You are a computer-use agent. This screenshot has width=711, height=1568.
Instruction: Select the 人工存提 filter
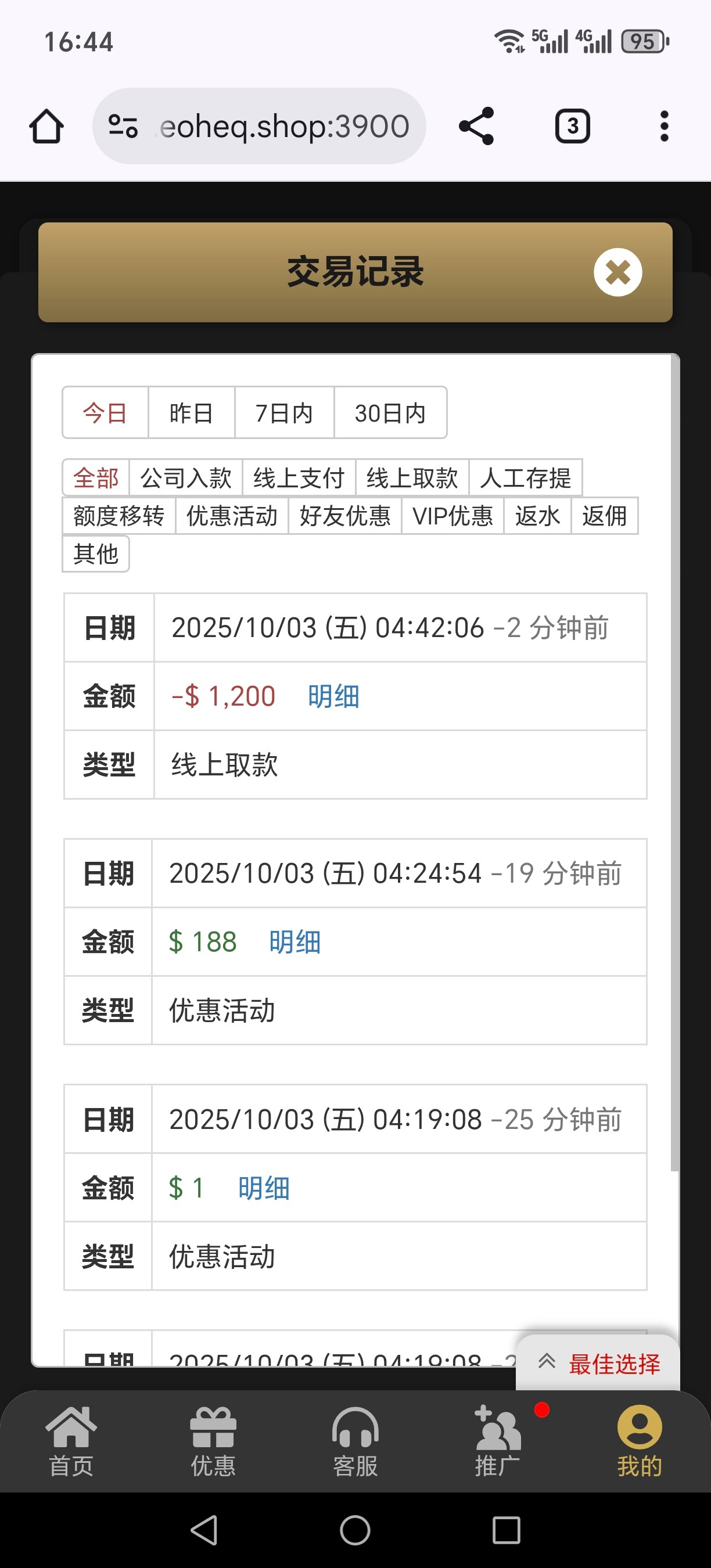[525, 478]
